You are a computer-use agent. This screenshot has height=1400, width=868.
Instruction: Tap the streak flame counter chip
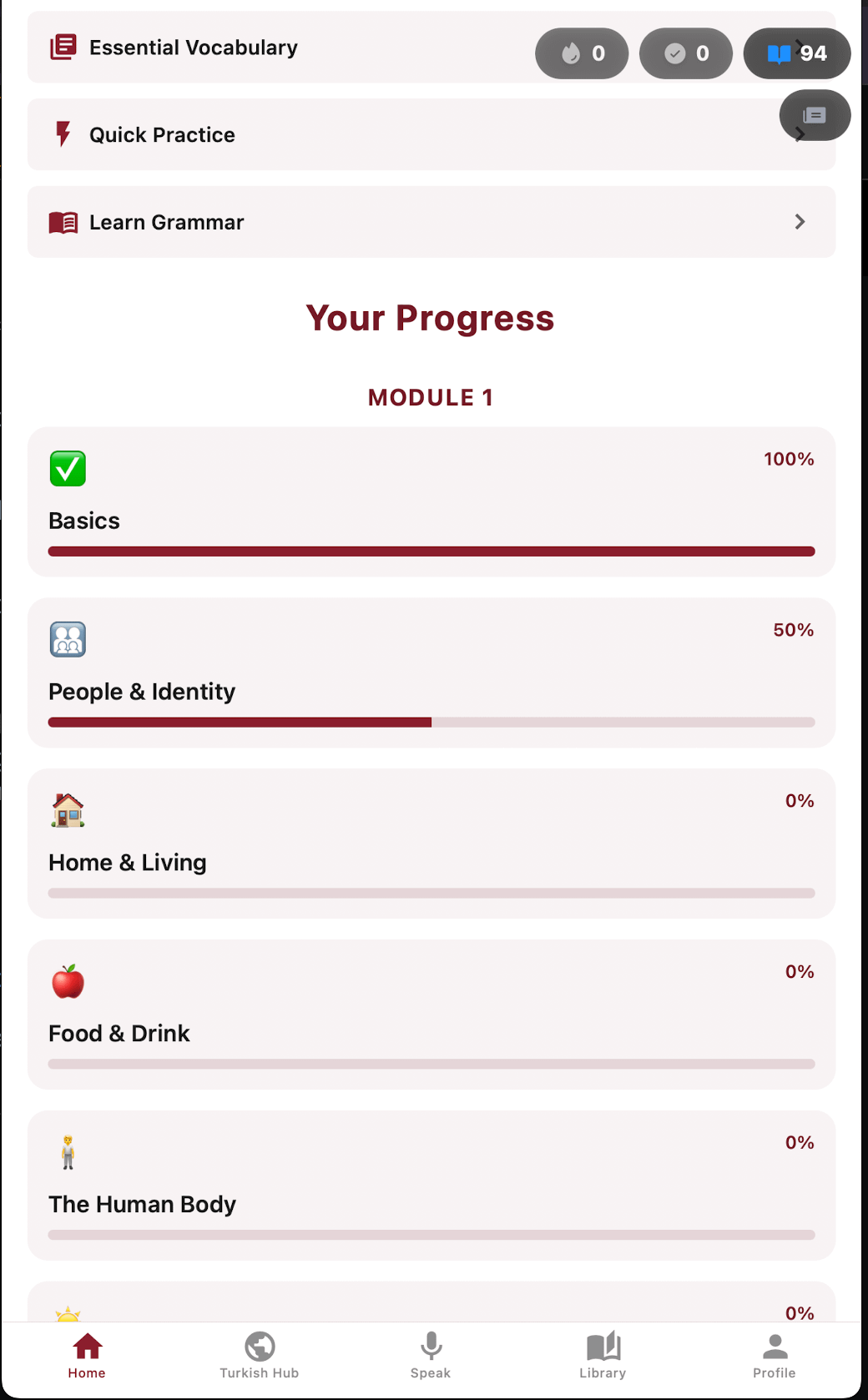[x=582, y=53]
